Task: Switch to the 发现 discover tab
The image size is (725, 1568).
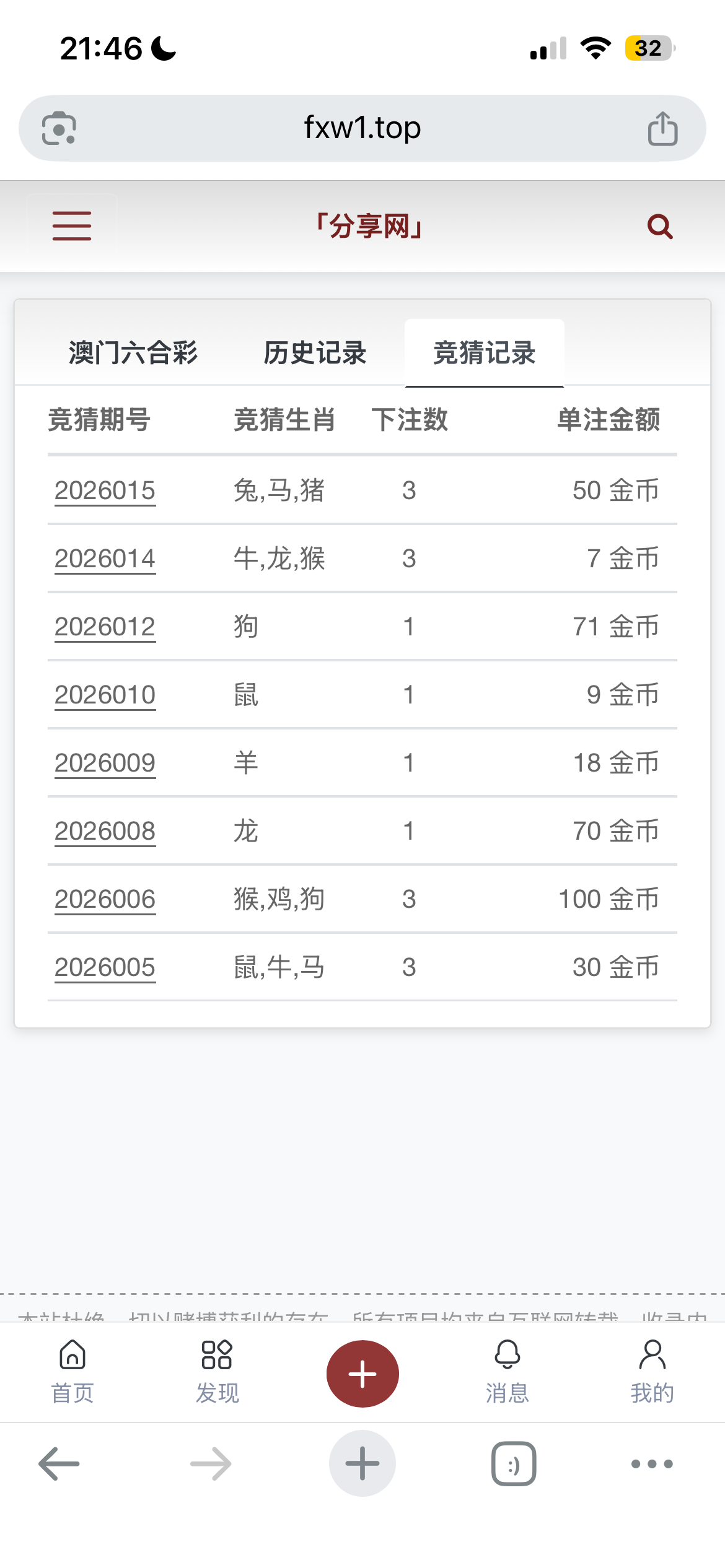Action: tap(217, 1371)
